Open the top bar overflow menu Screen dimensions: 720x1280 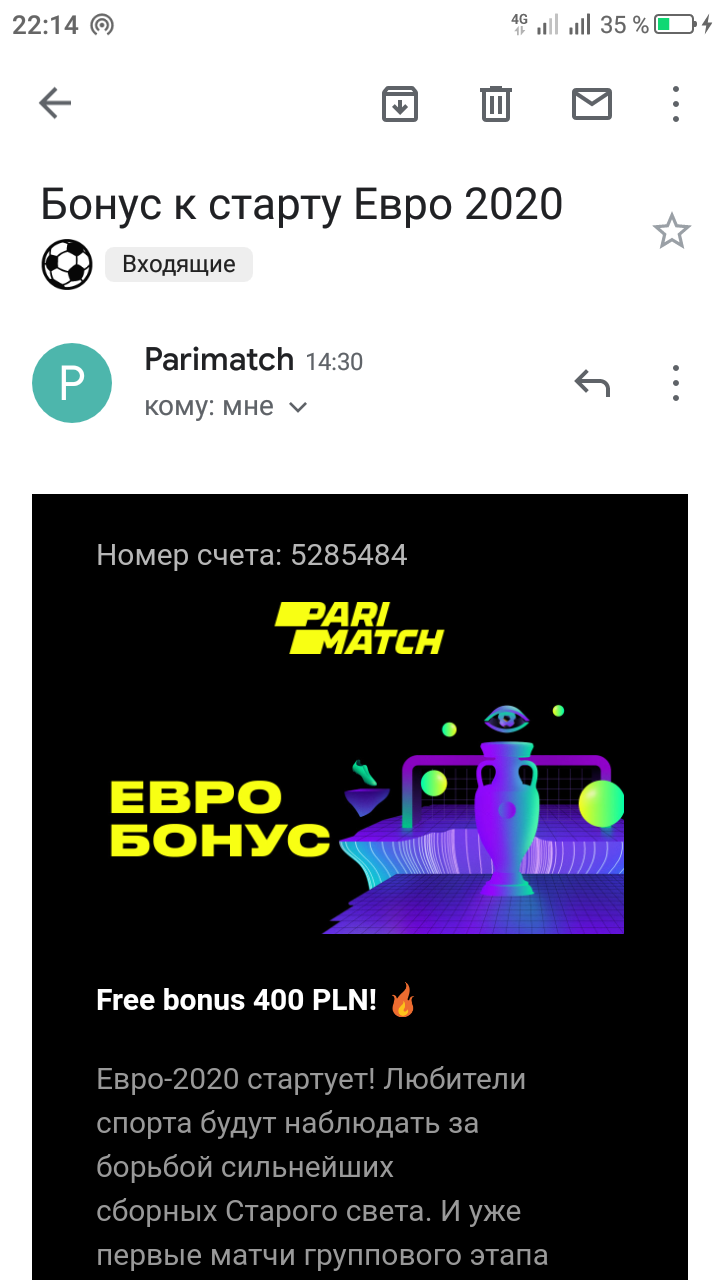[x=676, y=104]
